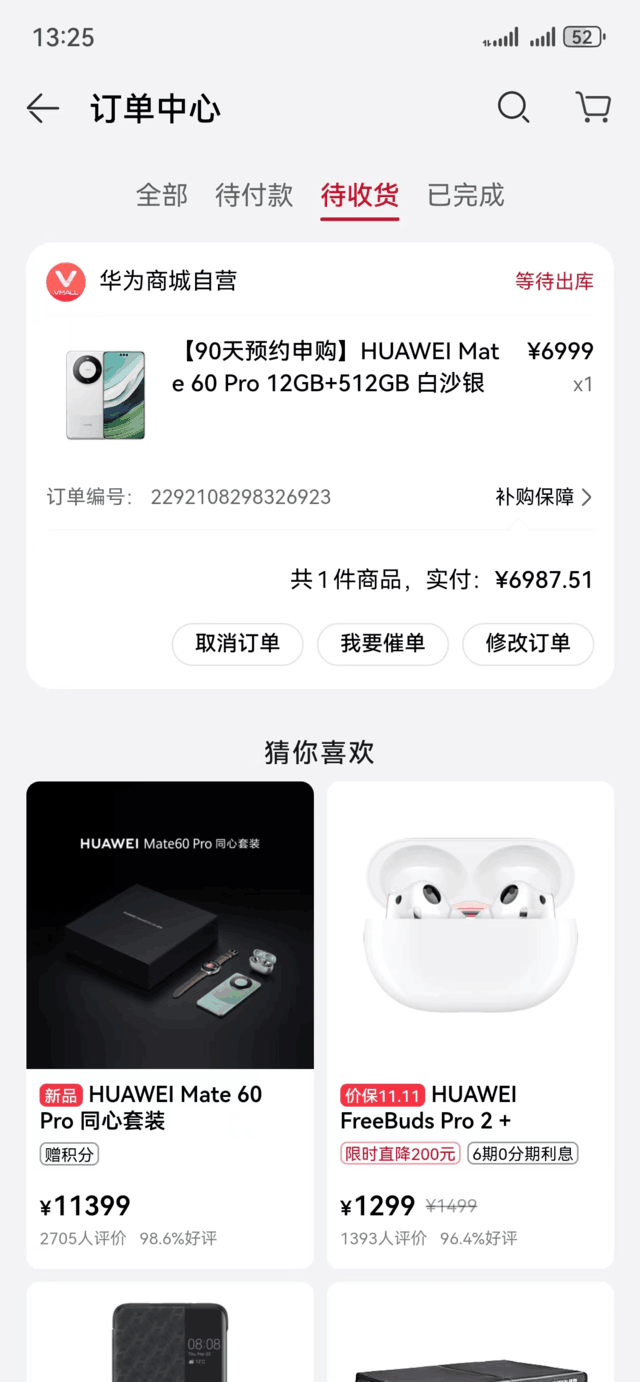Go back from the order center
The image size is (640, 1382).
pos(43,108)
